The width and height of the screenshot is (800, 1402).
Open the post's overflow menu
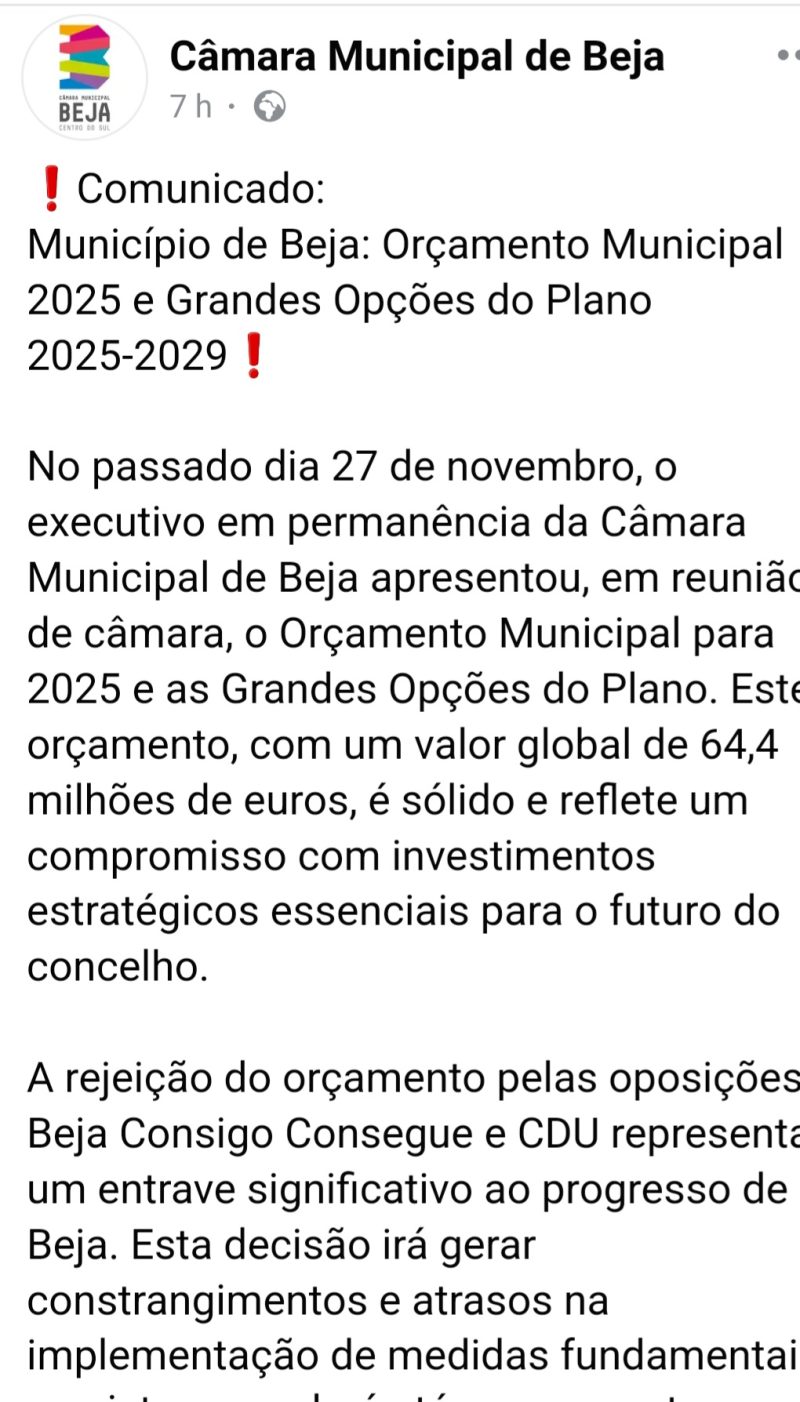[x=787, y=56]
